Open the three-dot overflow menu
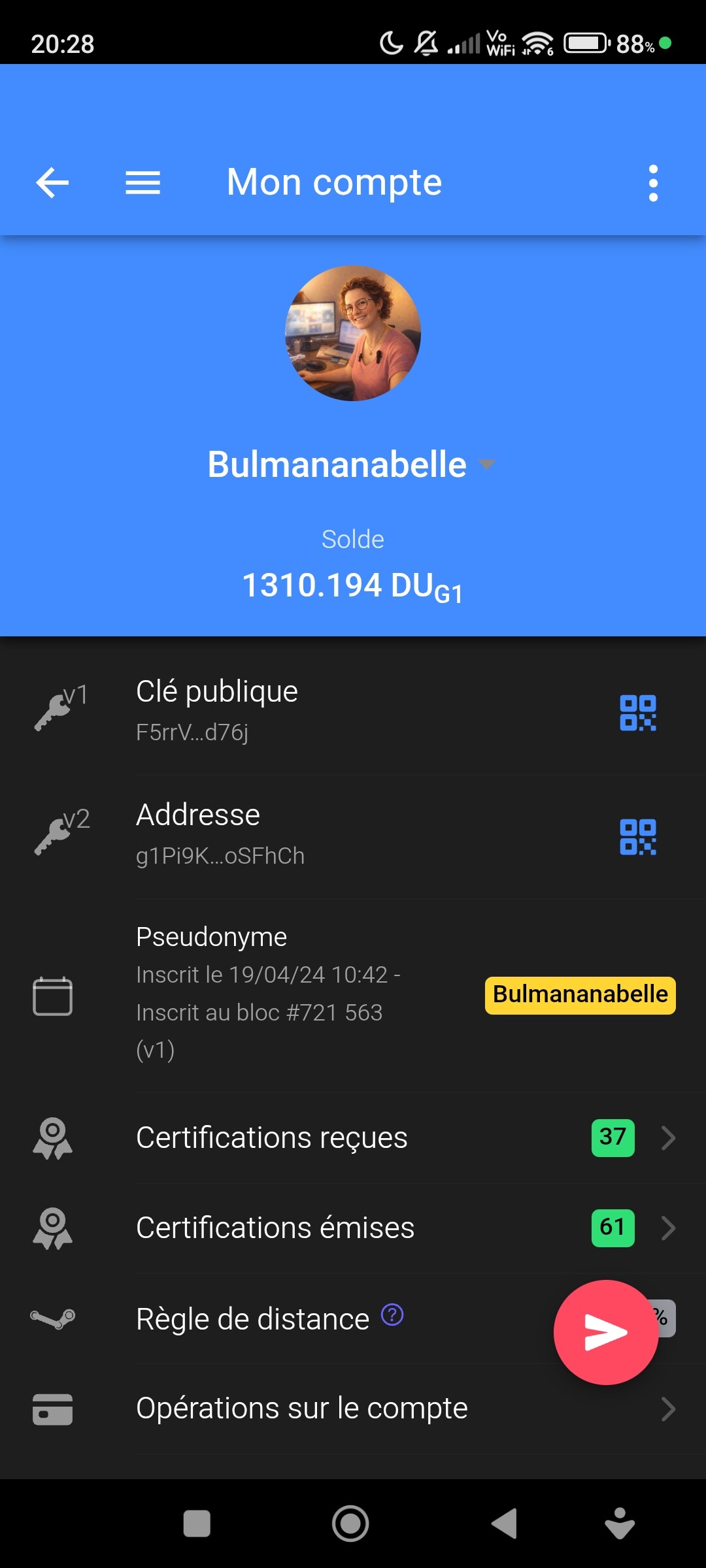The height and width of the screenshot is (1568, 706). (652, 183)
